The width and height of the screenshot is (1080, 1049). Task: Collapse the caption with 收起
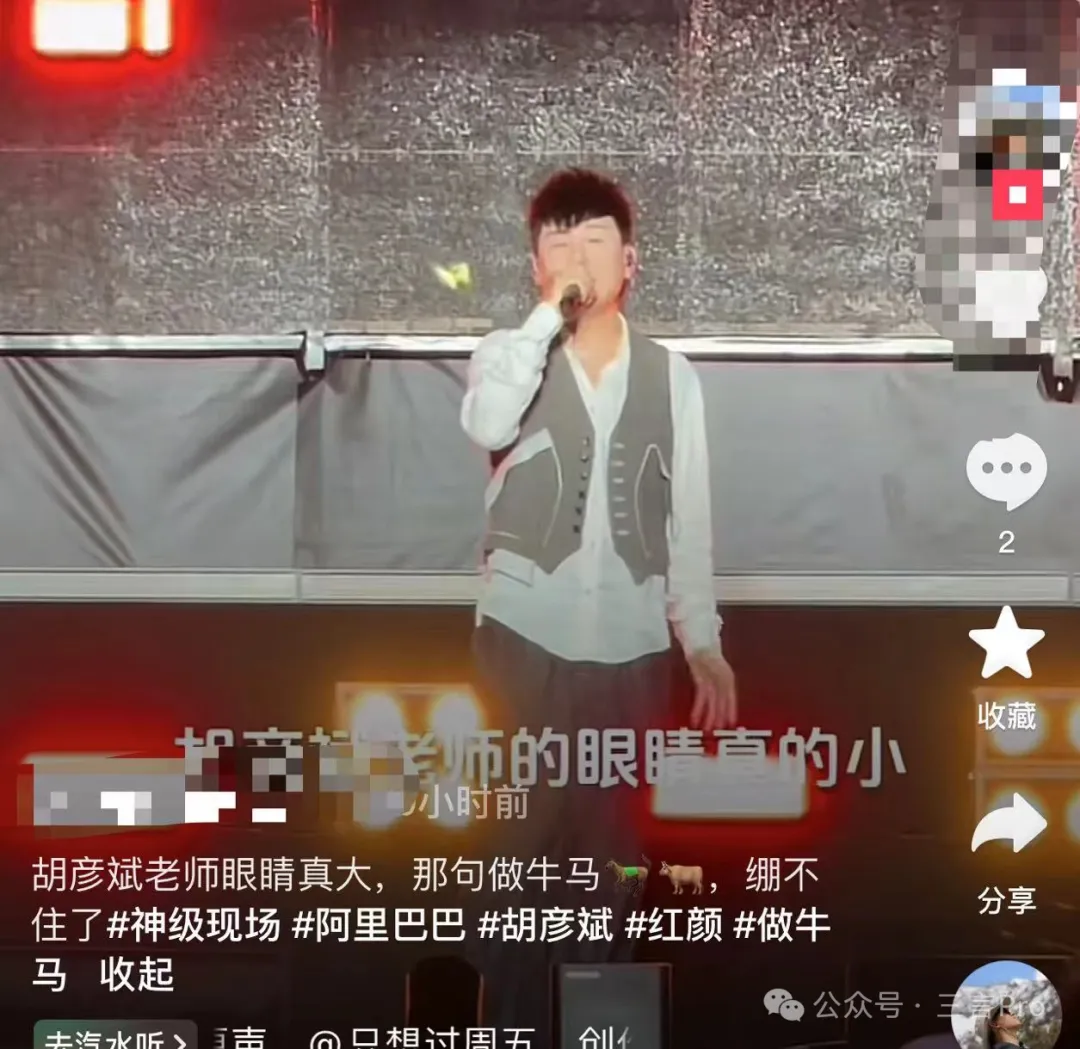(137, 974)
